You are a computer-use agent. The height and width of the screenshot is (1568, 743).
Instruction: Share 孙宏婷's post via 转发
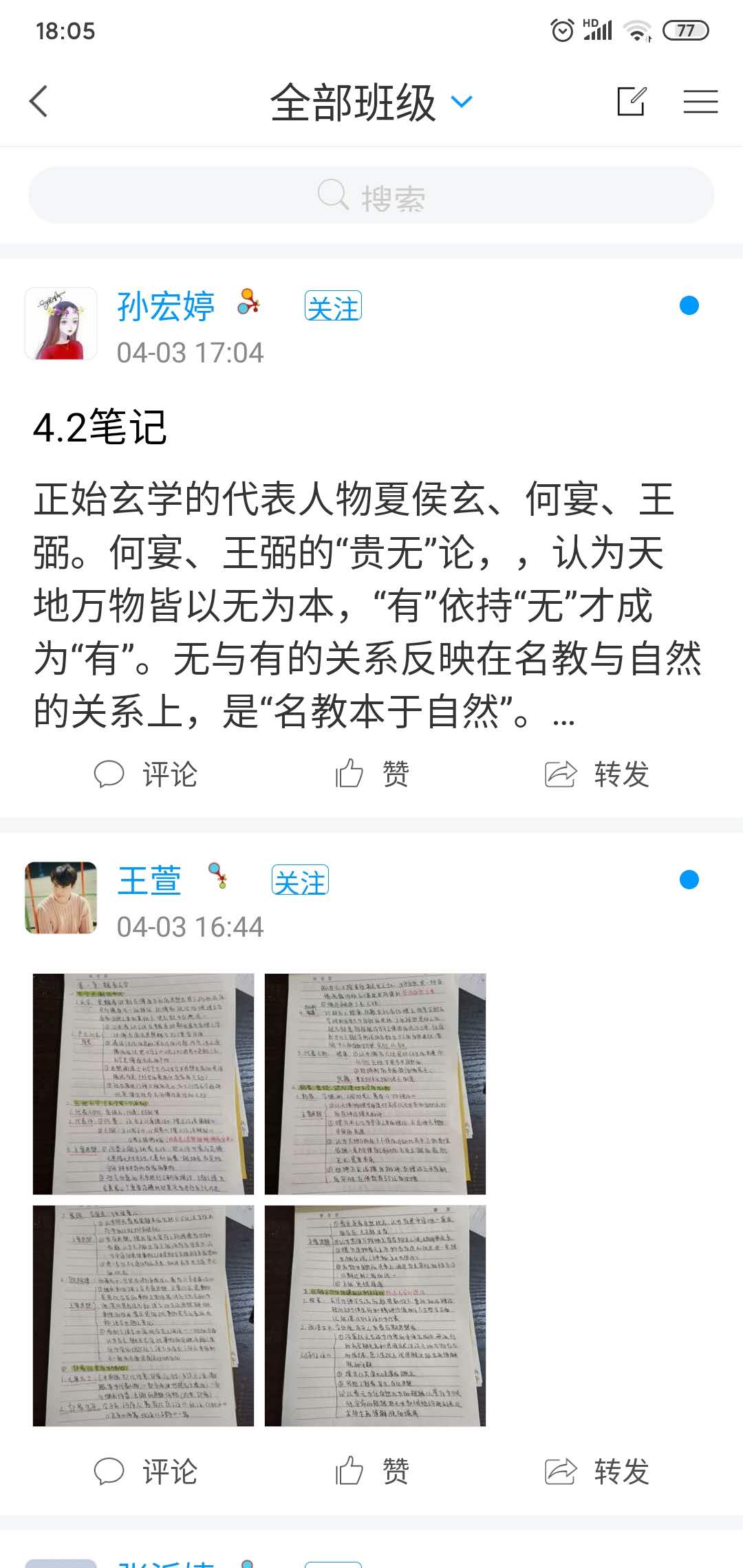pyautogui.click(x=597, y=774)
